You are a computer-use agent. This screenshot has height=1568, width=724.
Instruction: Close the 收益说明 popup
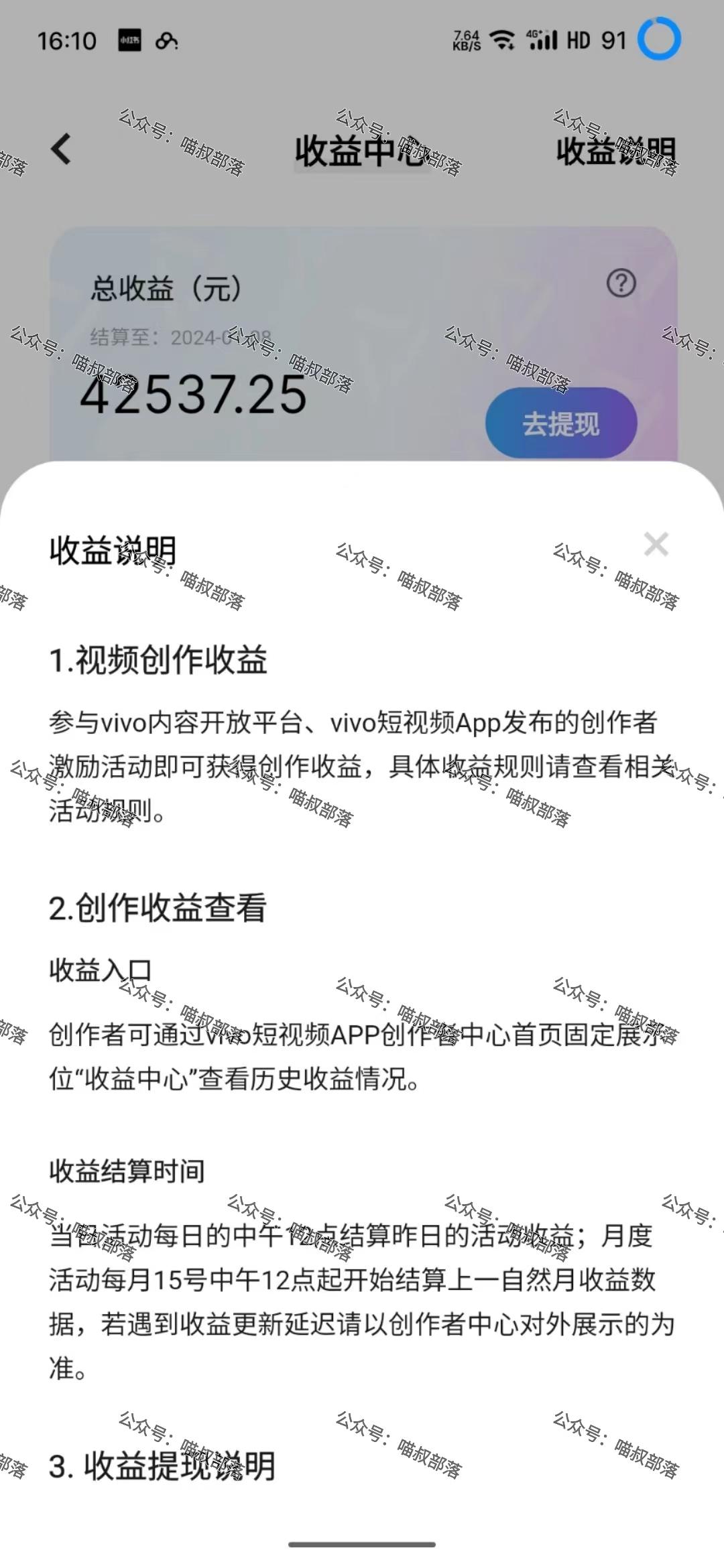click(x=657, y=545)
